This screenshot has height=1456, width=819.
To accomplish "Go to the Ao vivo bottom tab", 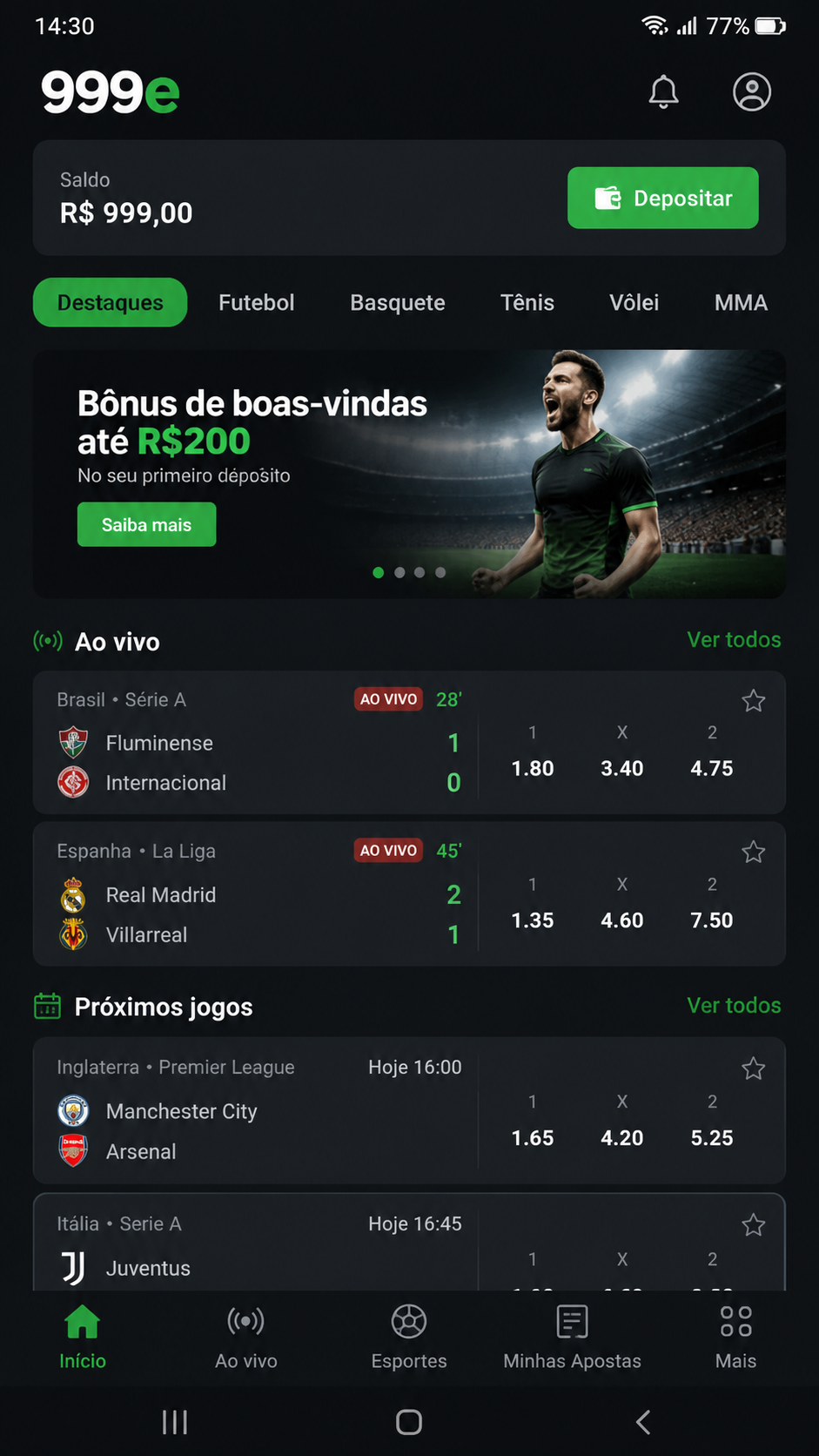I will point(246,1338).
